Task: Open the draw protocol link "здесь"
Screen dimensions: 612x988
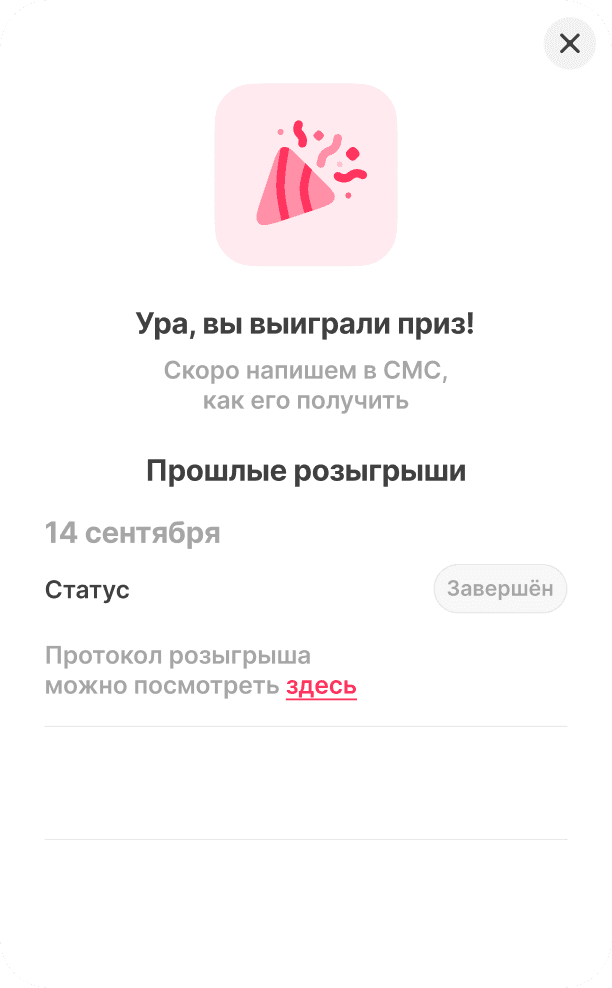Action: pos(321,687)
